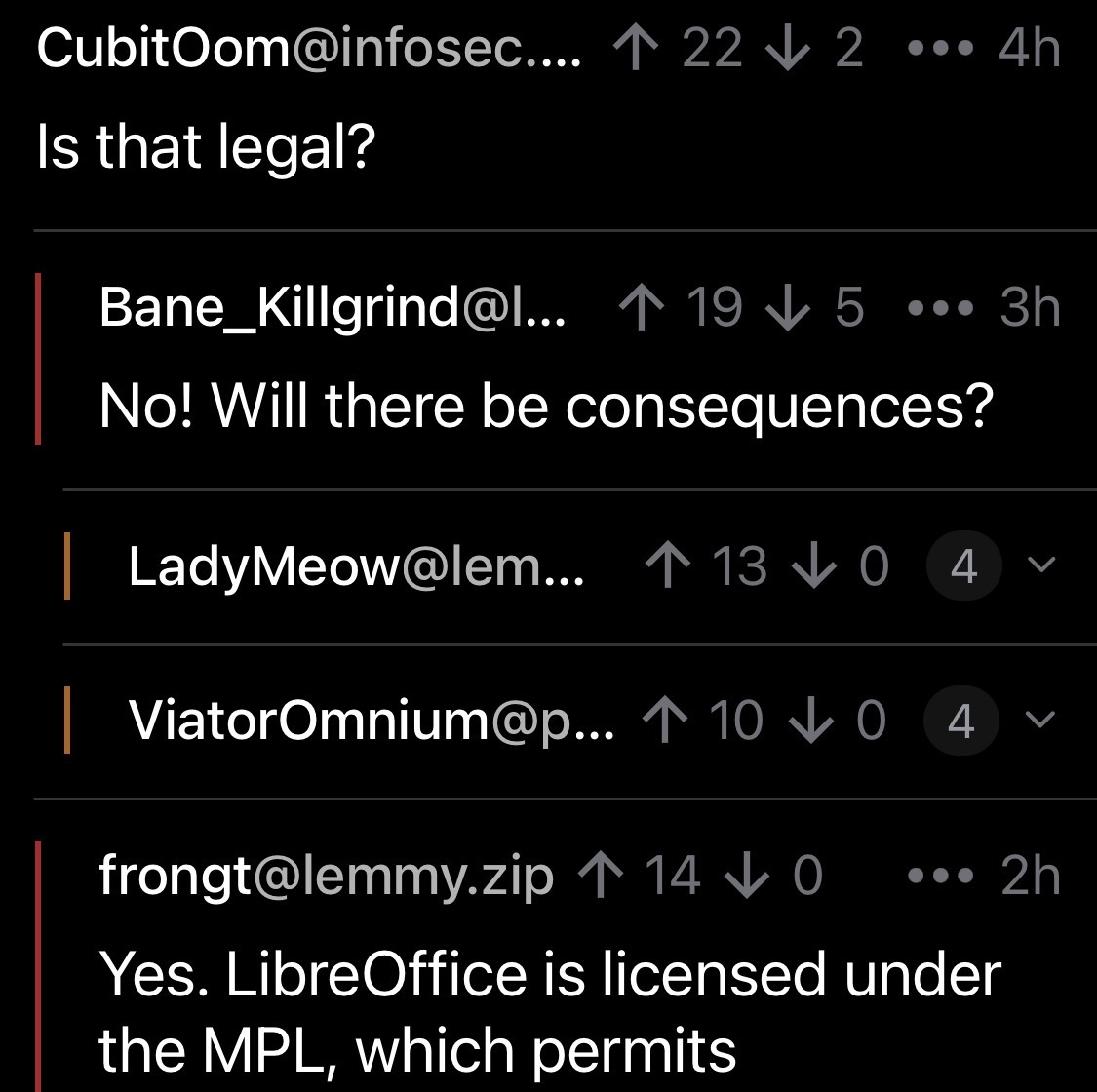Open overflow menu on Bane_Killgrind's reply
1097x1092 pixels.
pyautogui.click(x=940, y=308)
